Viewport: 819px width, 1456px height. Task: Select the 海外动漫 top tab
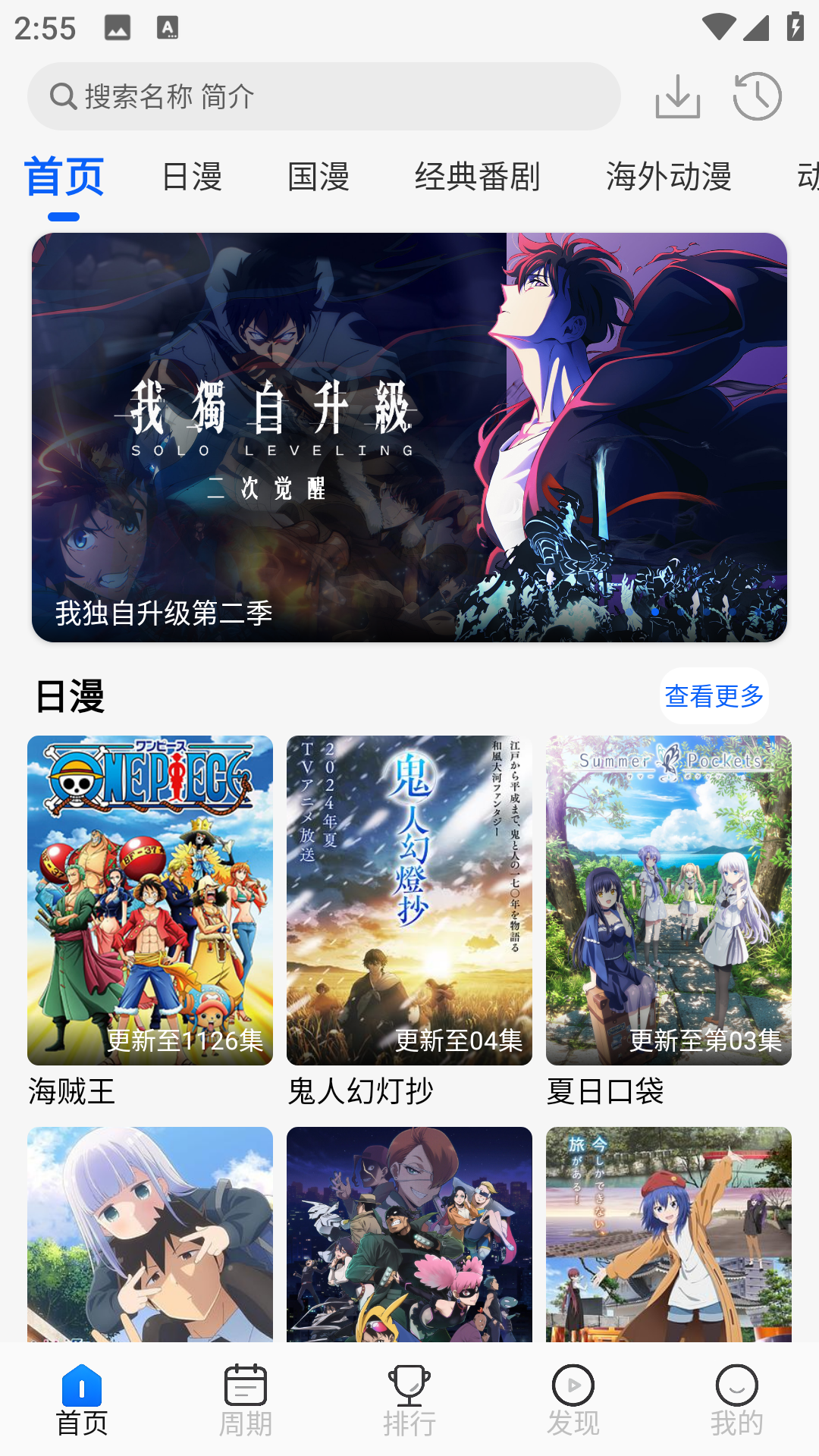[x=668, y=177]
